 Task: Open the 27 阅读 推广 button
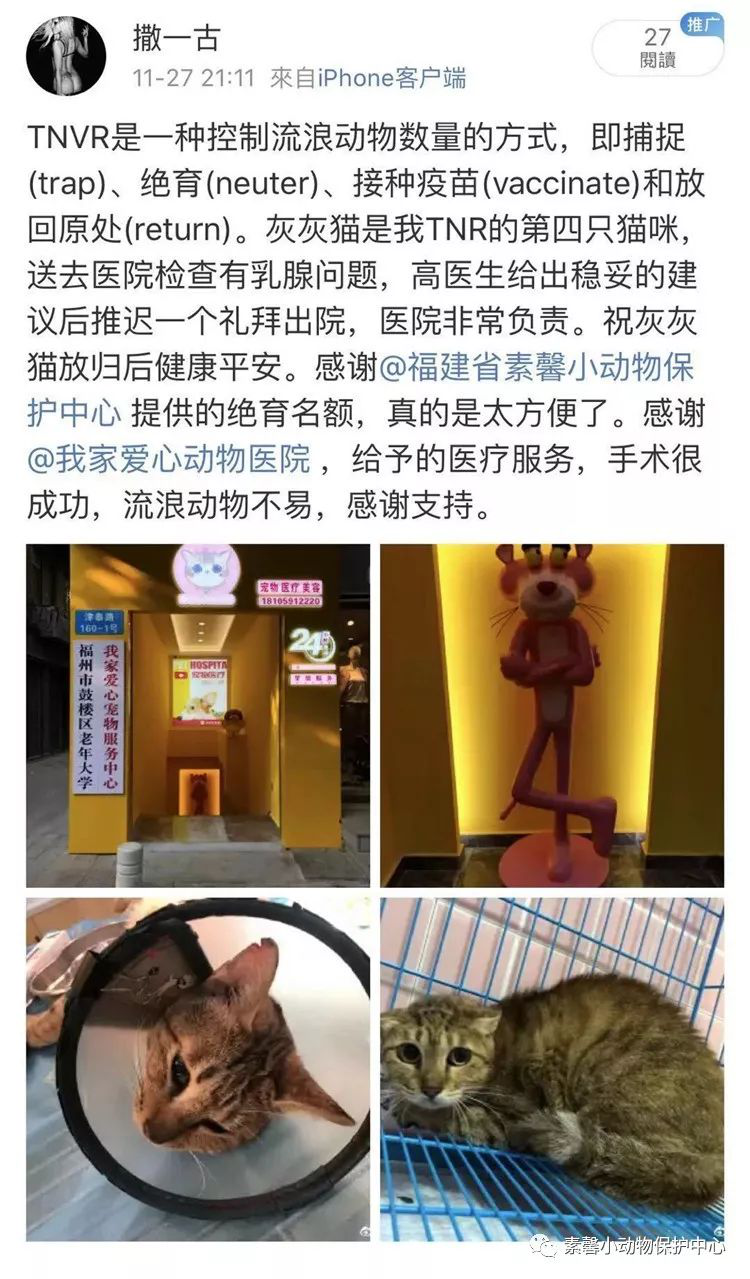657,47
